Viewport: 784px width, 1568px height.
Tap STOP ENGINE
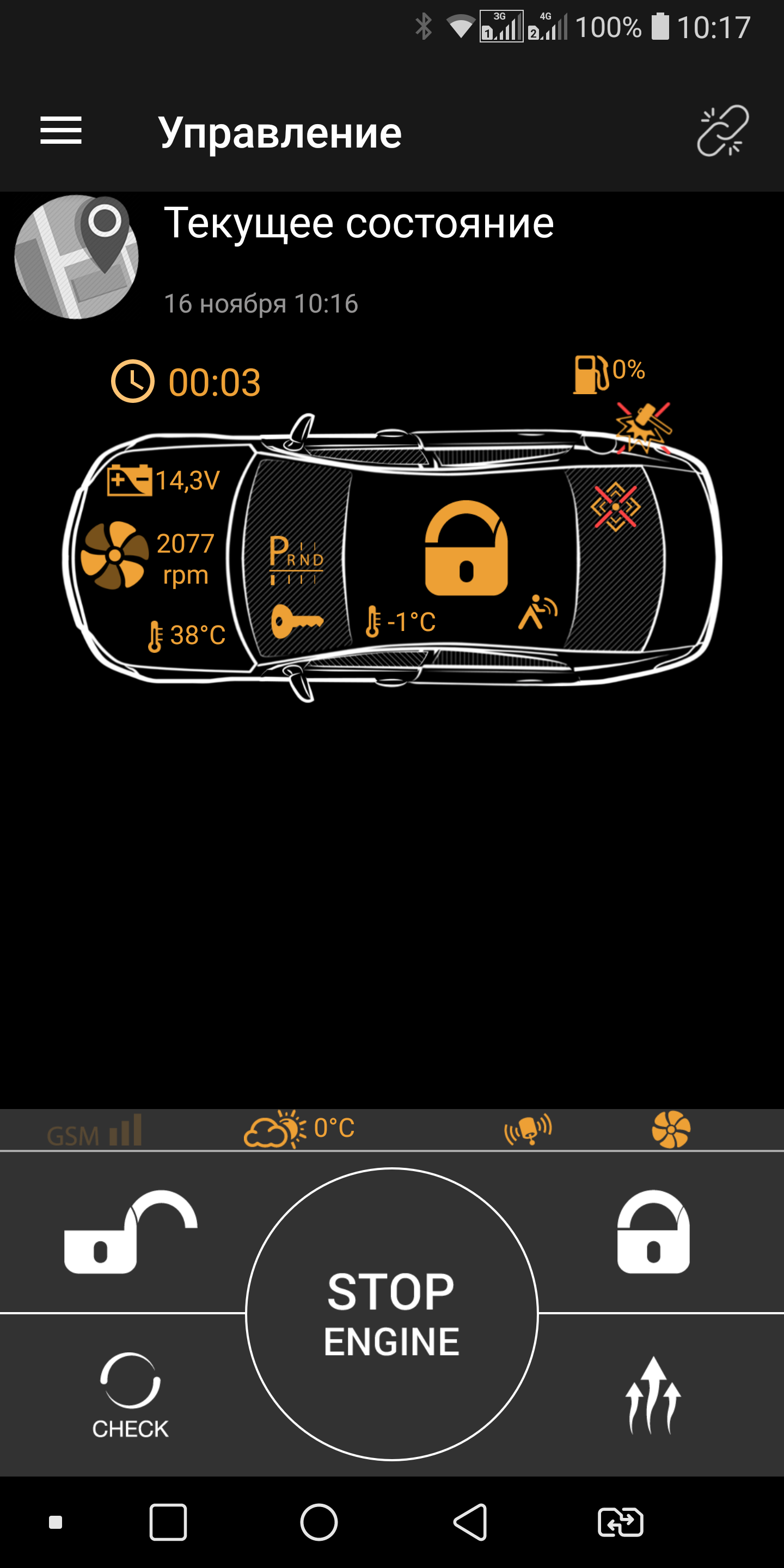pyautogui.click(x=391, y=1314)
